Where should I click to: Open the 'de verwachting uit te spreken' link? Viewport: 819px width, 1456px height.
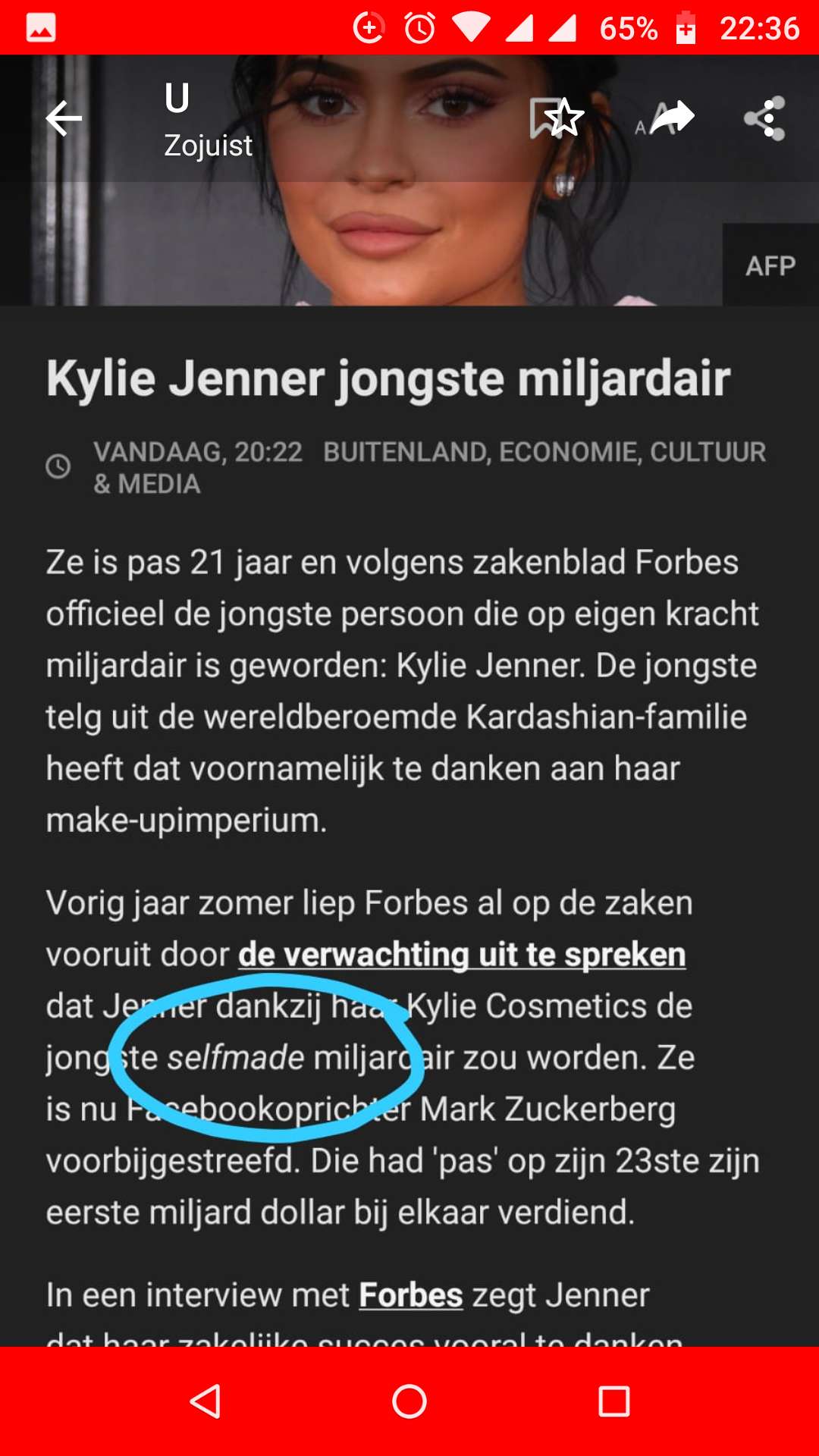click(462, 955)
